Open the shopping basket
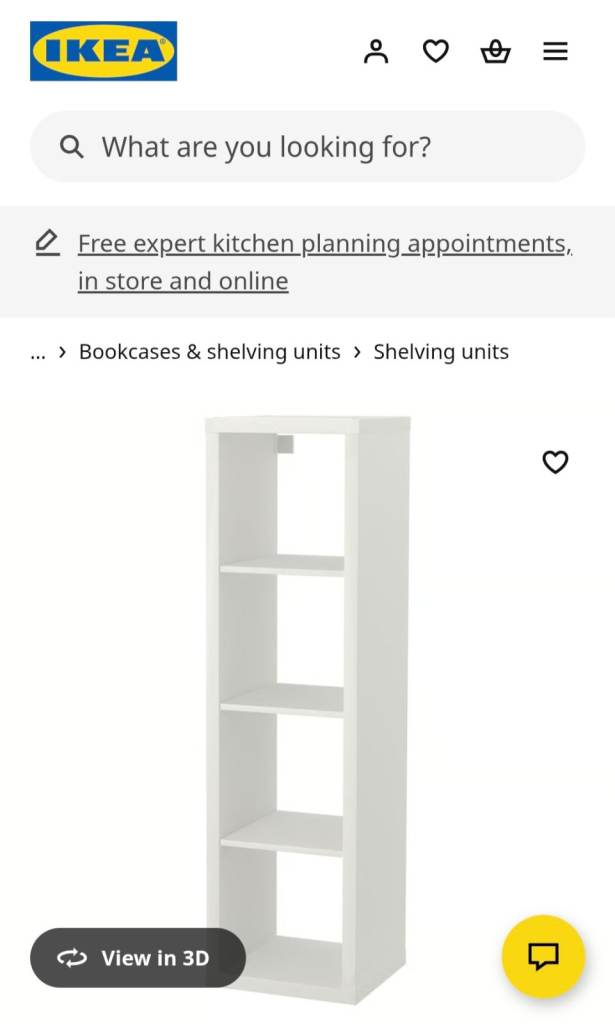The image size is (615, 1024). coord(495,51)
